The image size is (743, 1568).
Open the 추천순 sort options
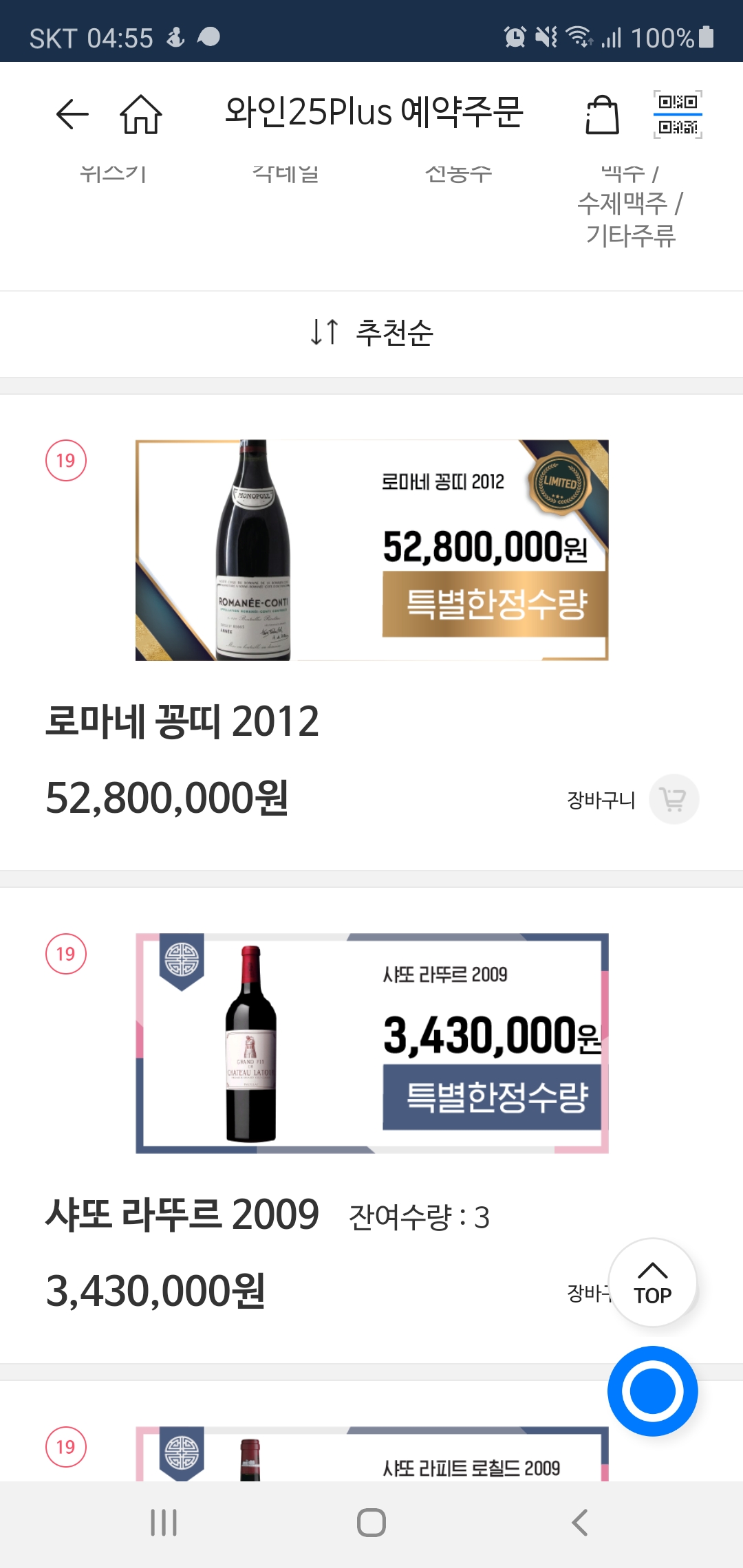coord(392,334)
